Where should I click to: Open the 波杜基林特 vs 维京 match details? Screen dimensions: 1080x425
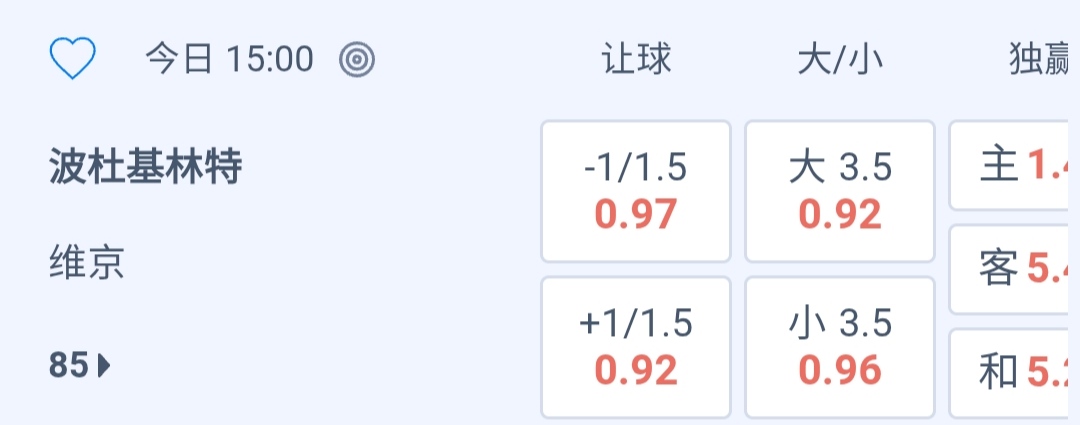(x=145, y=168)
